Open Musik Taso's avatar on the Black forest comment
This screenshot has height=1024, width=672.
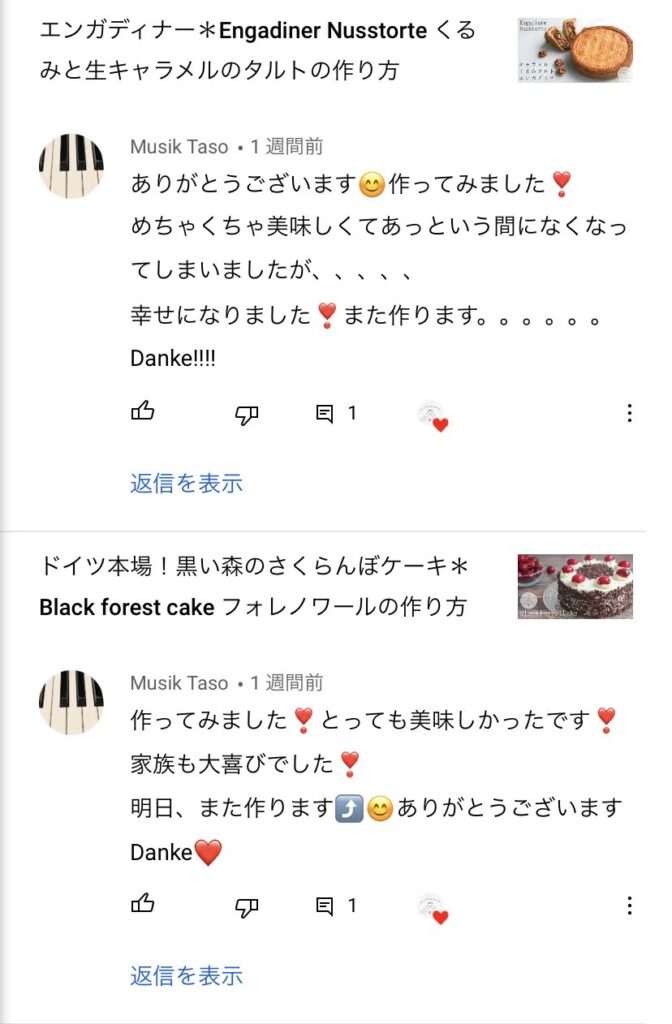point(71,702)
